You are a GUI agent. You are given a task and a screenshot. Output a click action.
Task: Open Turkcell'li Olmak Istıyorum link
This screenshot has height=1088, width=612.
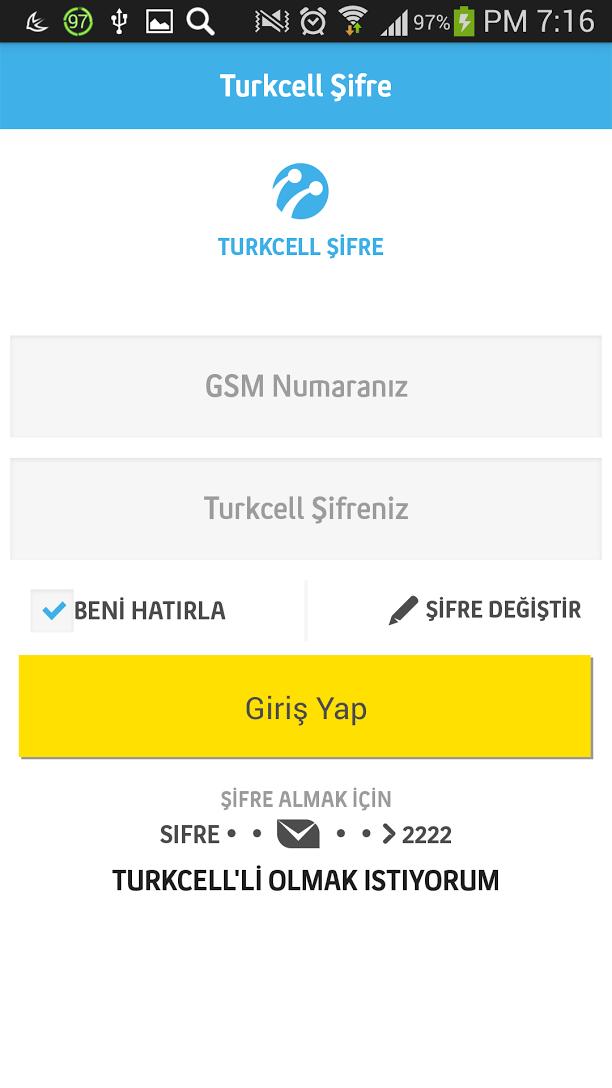point(306,881)
